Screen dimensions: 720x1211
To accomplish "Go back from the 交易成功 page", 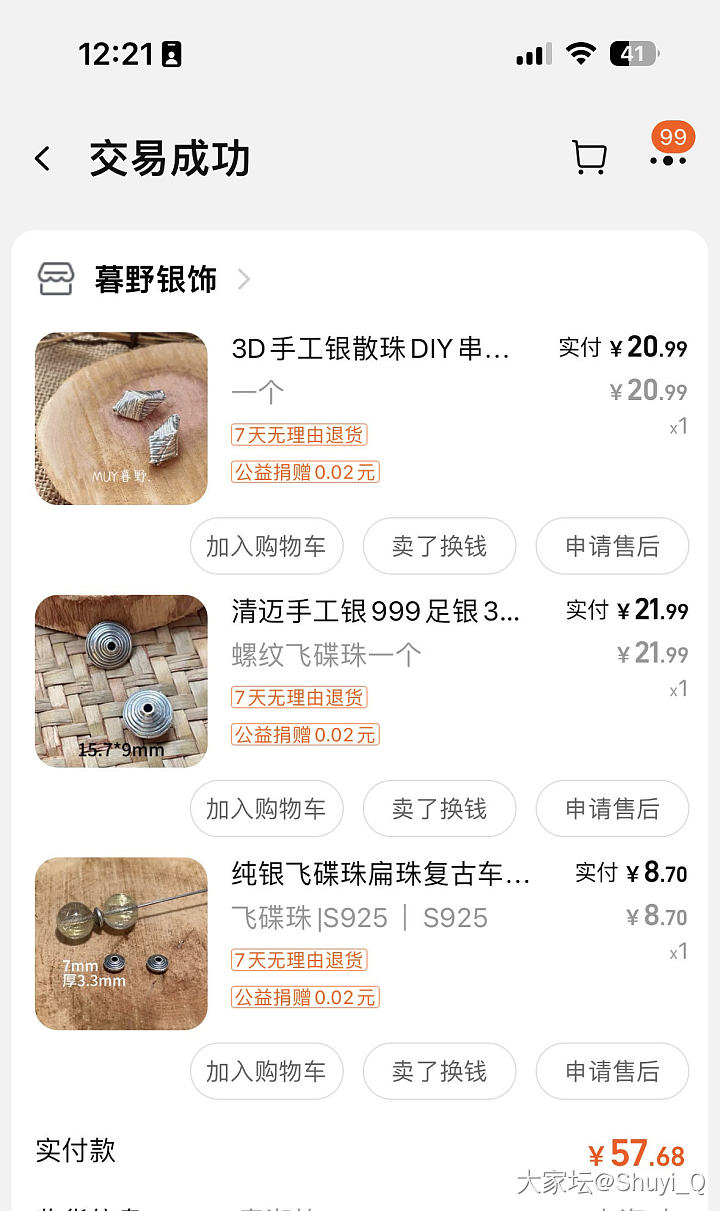I will click(42, 158).
